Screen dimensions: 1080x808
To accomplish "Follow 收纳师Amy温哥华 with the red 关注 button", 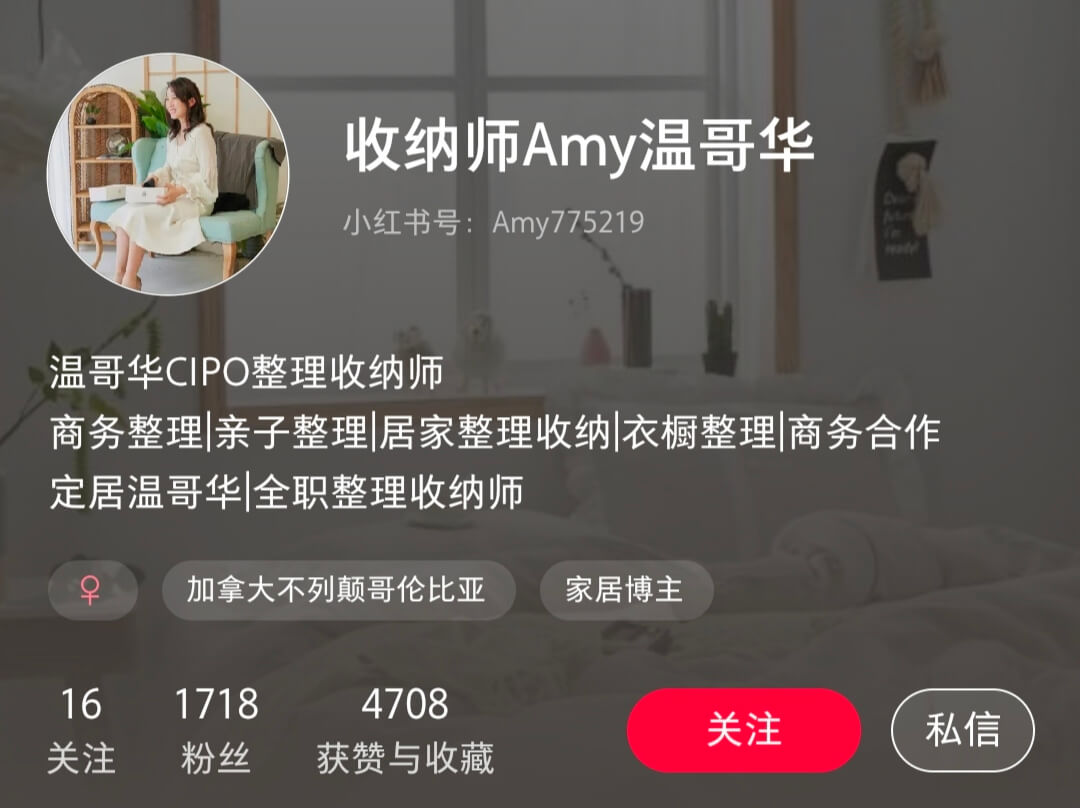I will (743, 730).
